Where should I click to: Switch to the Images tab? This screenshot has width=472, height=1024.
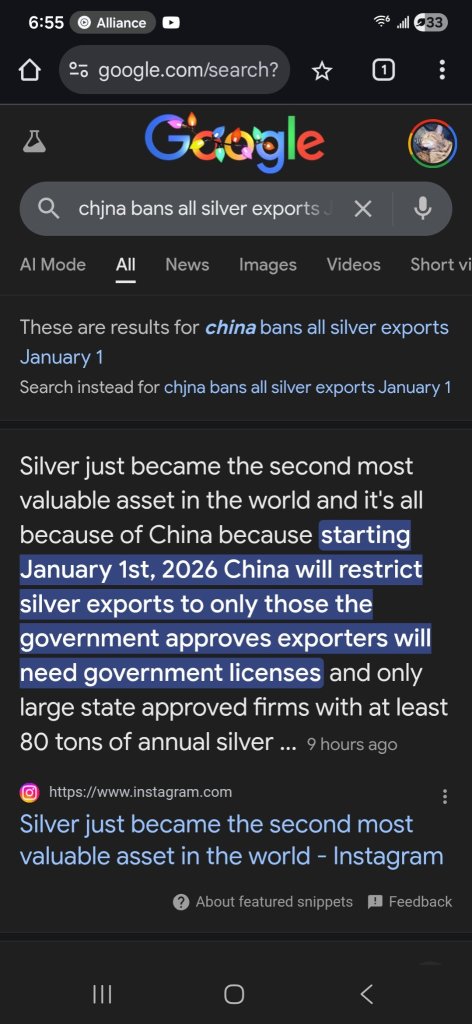coord(268,264)
